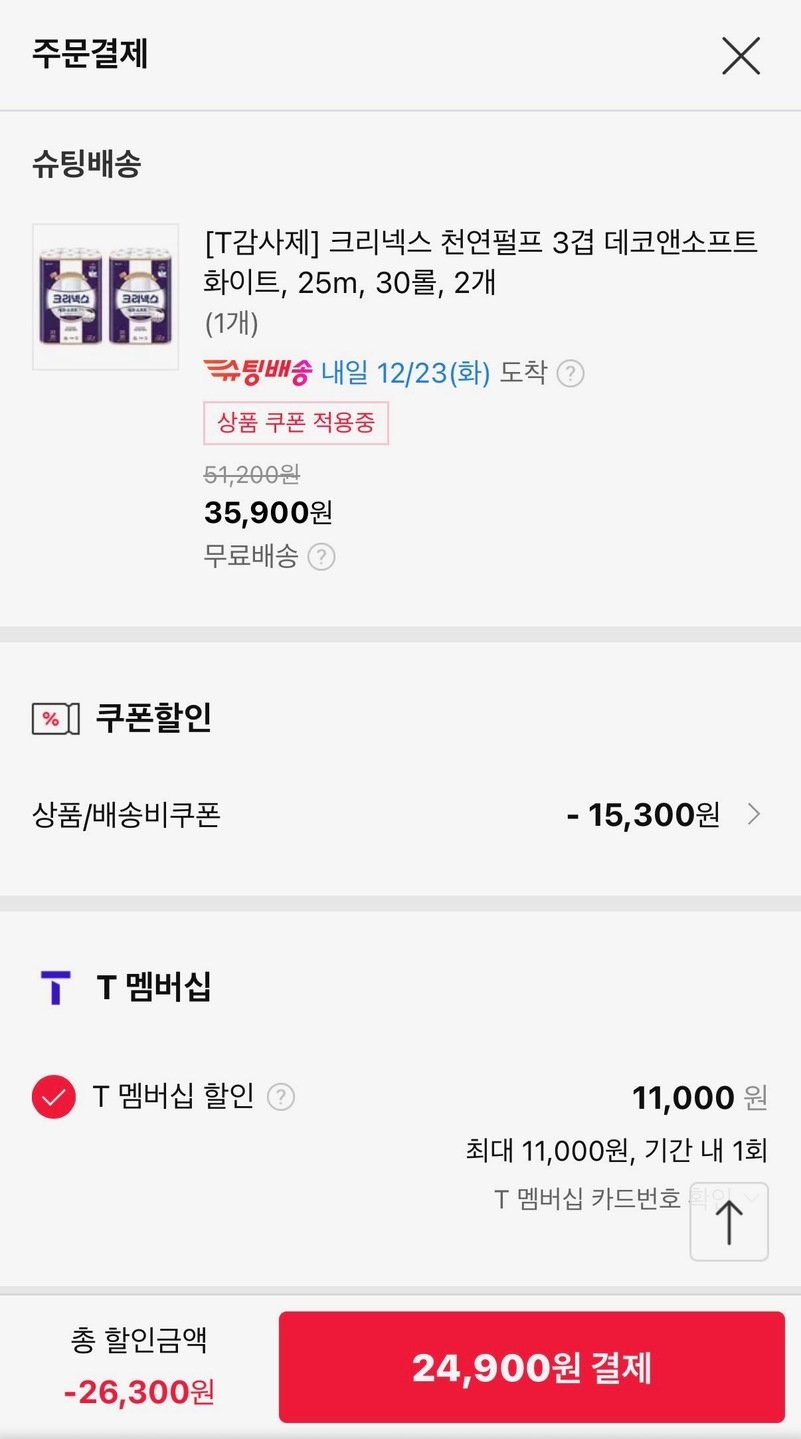
Task: Click the Kleenex product thumbnail image
Action: [105, 297]
